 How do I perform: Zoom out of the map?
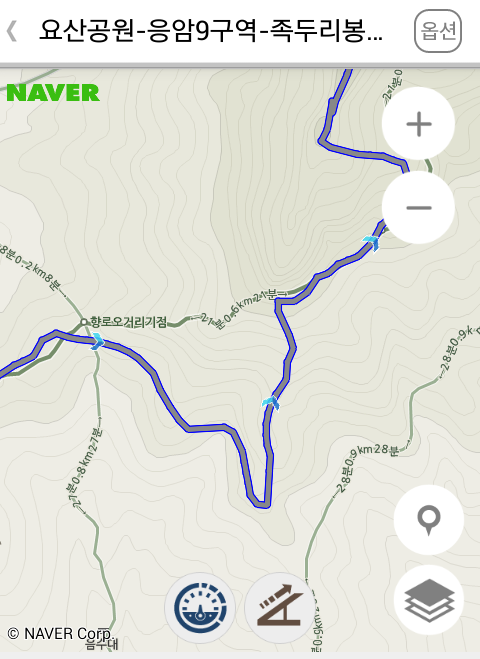[x=419, y=207]
